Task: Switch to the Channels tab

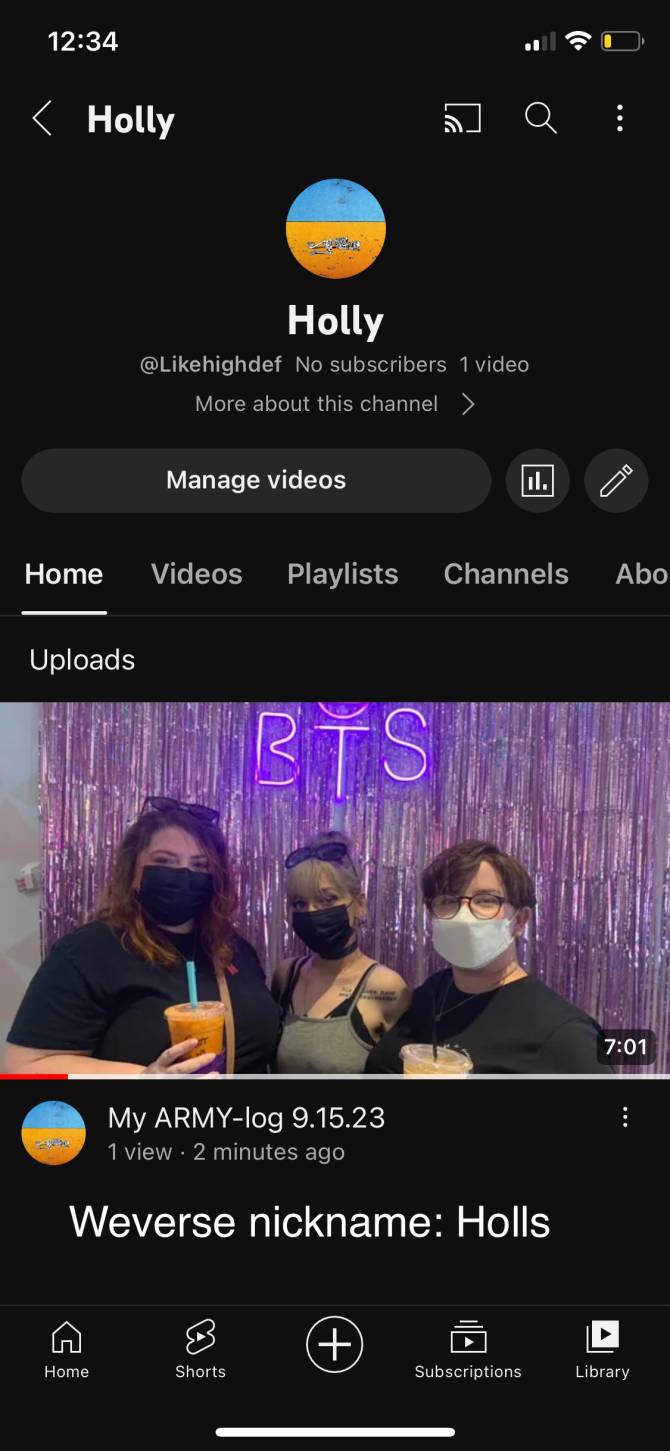Action: pyautogui.click(x=505, y=574)
